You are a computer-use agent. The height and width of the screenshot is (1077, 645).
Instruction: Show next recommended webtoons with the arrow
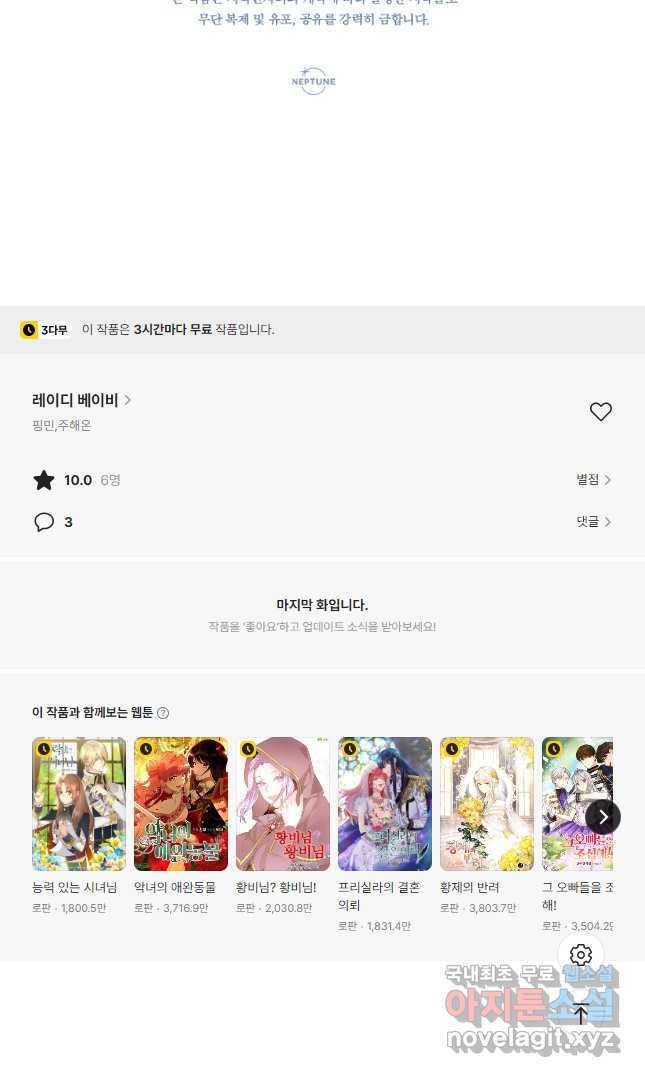coord(603,817)
